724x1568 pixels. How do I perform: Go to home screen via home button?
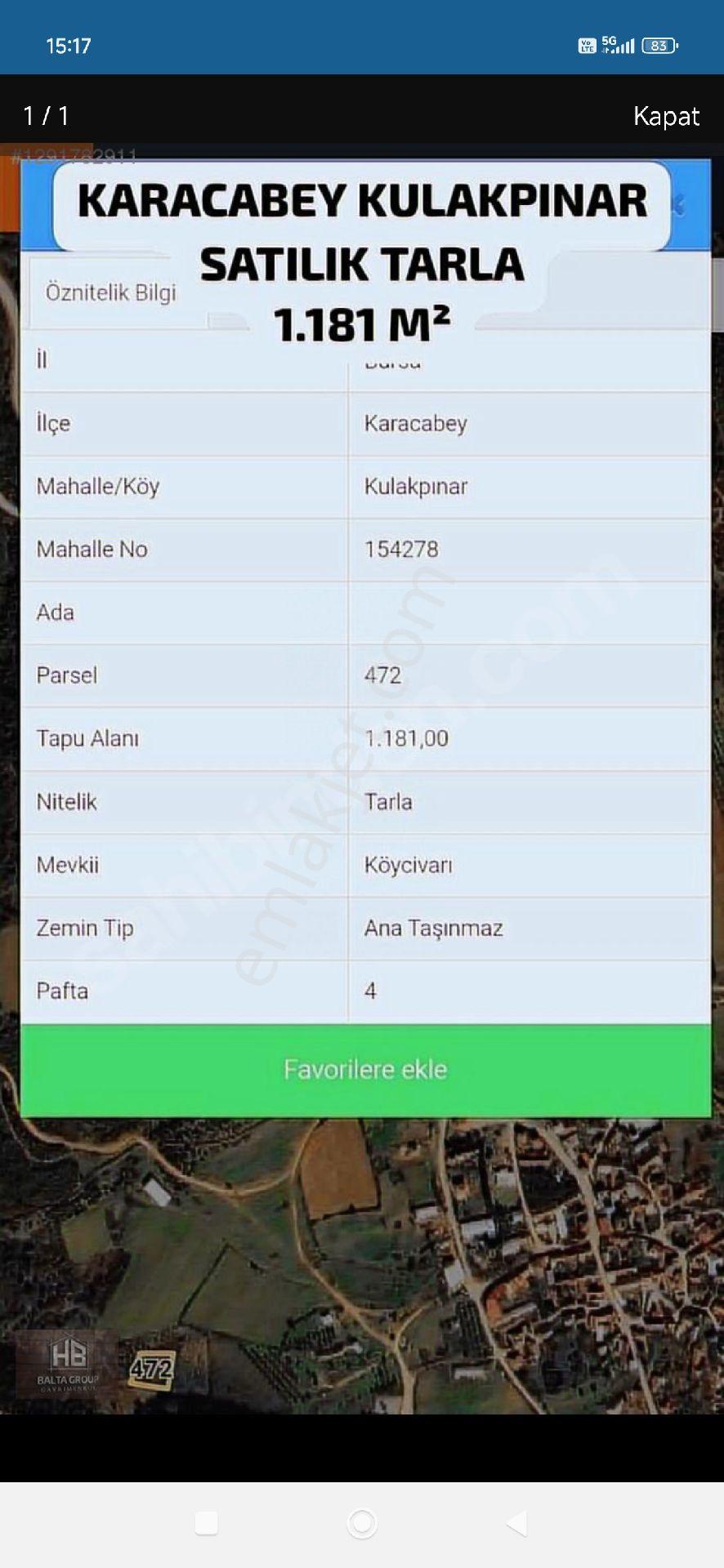(362, 1523)
